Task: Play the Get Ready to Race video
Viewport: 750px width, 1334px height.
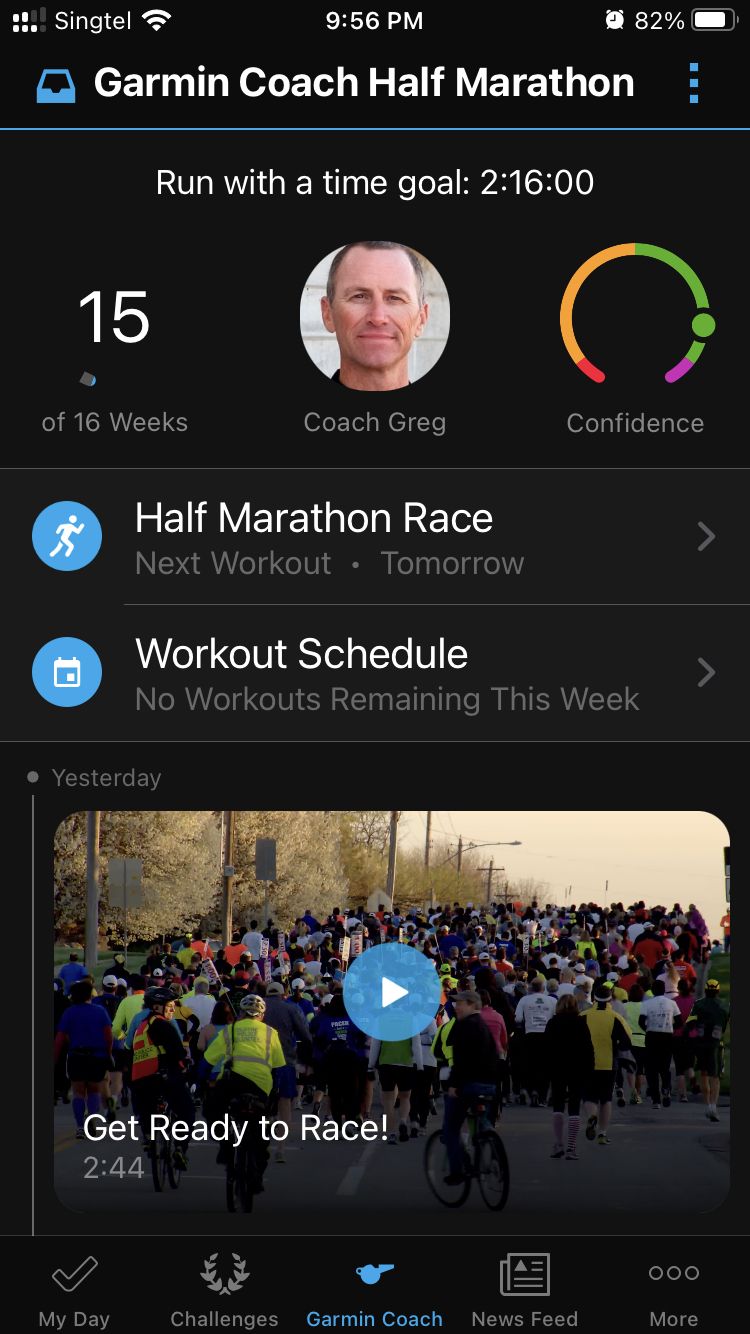Action: click(391, 992)
